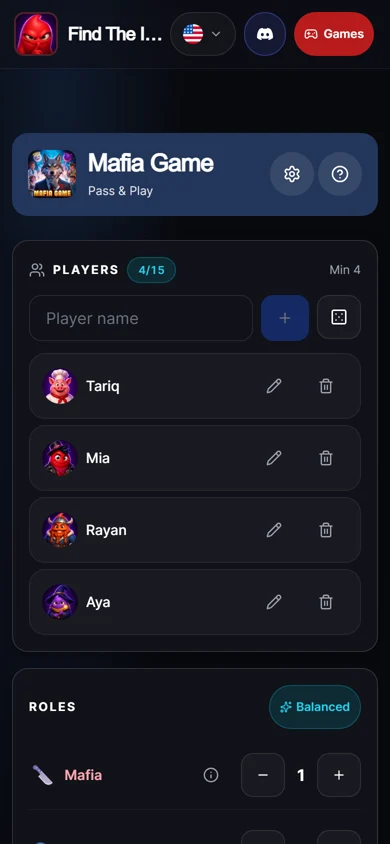Image resolution: width=390 pixels, height=844 pixels.
Task: Edit Tariq's name
Action: [274, 386]
